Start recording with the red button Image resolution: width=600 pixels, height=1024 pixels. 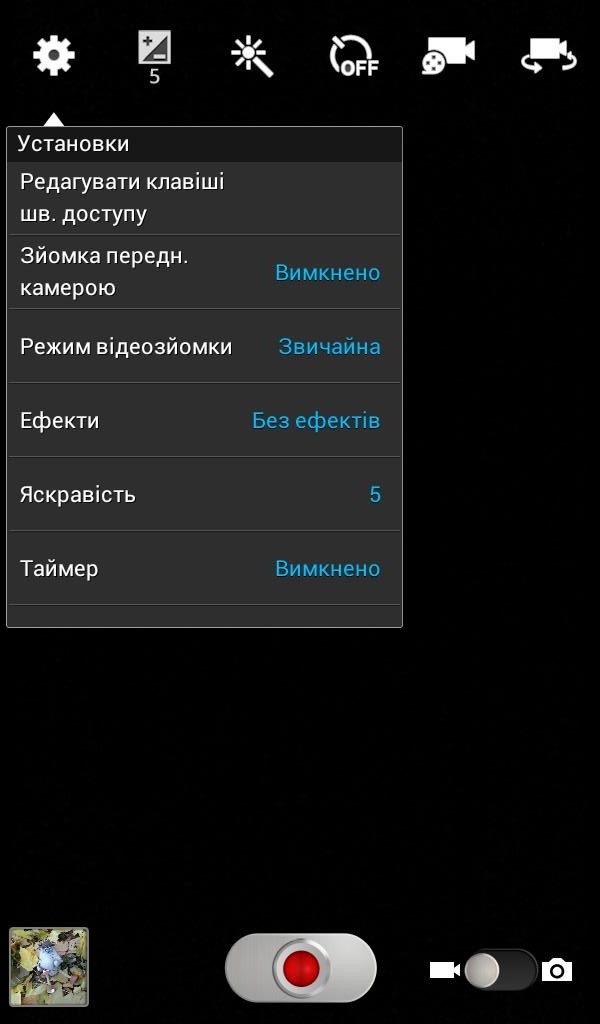(x=301, y=967)
